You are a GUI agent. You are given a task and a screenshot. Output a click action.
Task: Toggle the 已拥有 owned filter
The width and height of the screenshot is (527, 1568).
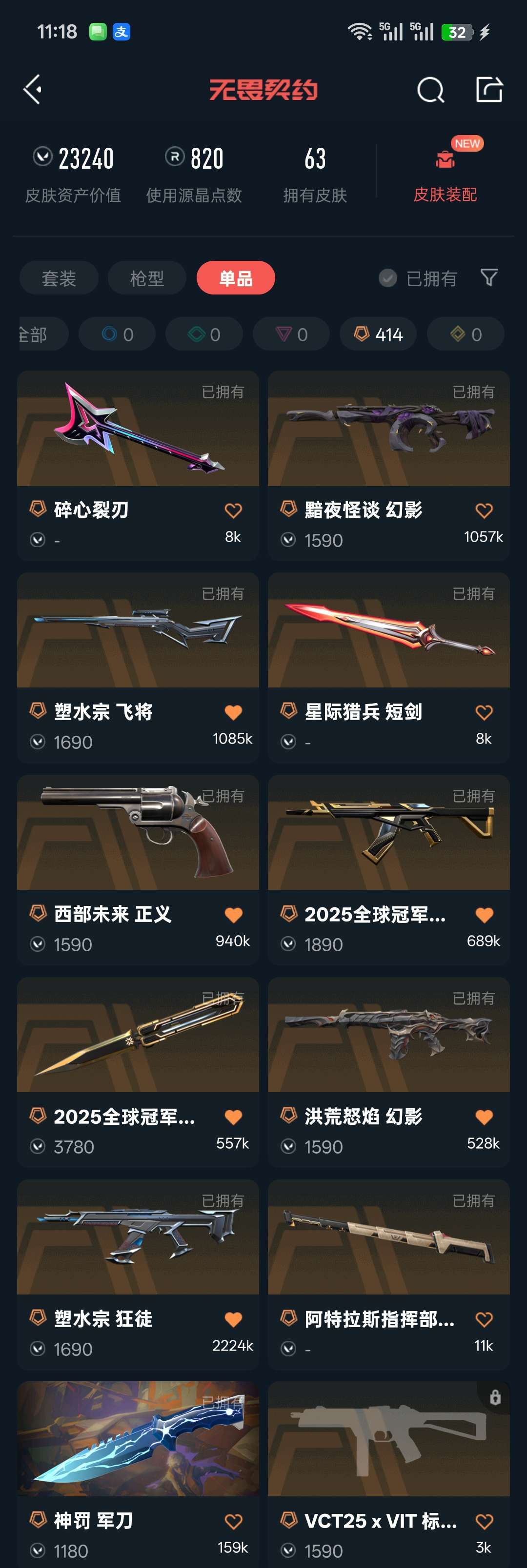418,278
